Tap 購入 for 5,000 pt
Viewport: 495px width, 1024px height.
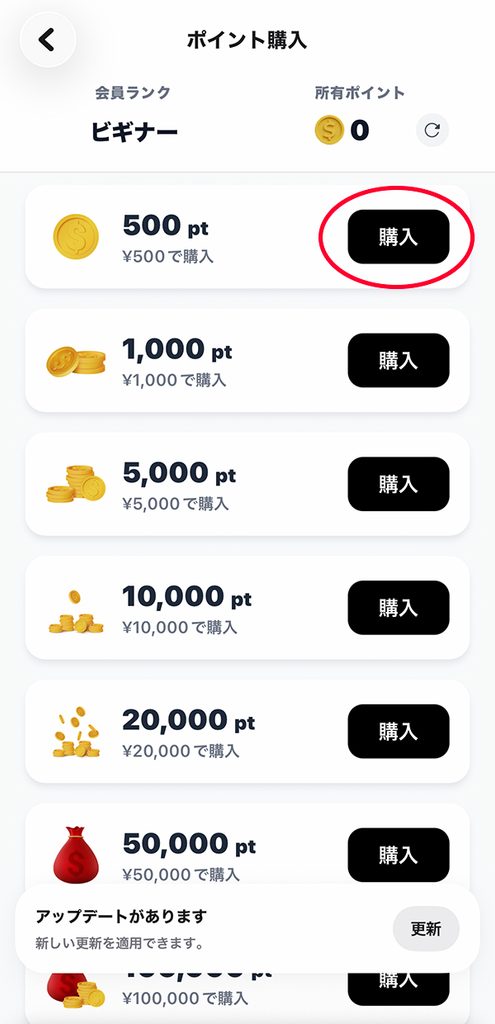398,484
